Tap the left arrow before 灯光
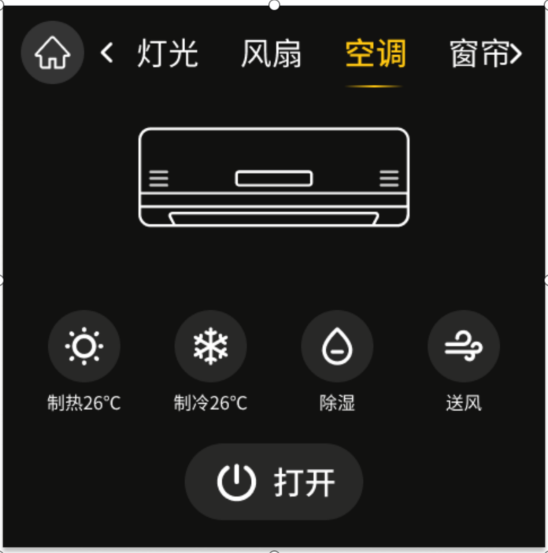Viewport: 548px width, 553px height. [x=106, y=53]
